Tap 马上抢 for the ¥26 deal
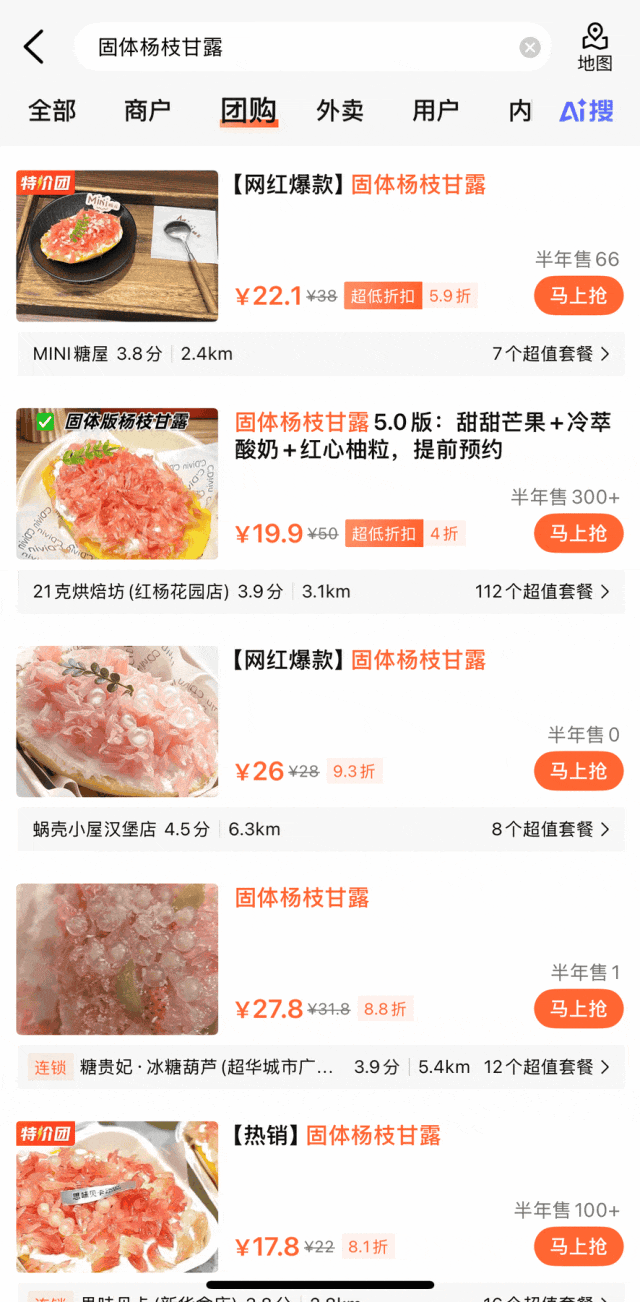Screen dimensions: 640x1302 point(578,771)
